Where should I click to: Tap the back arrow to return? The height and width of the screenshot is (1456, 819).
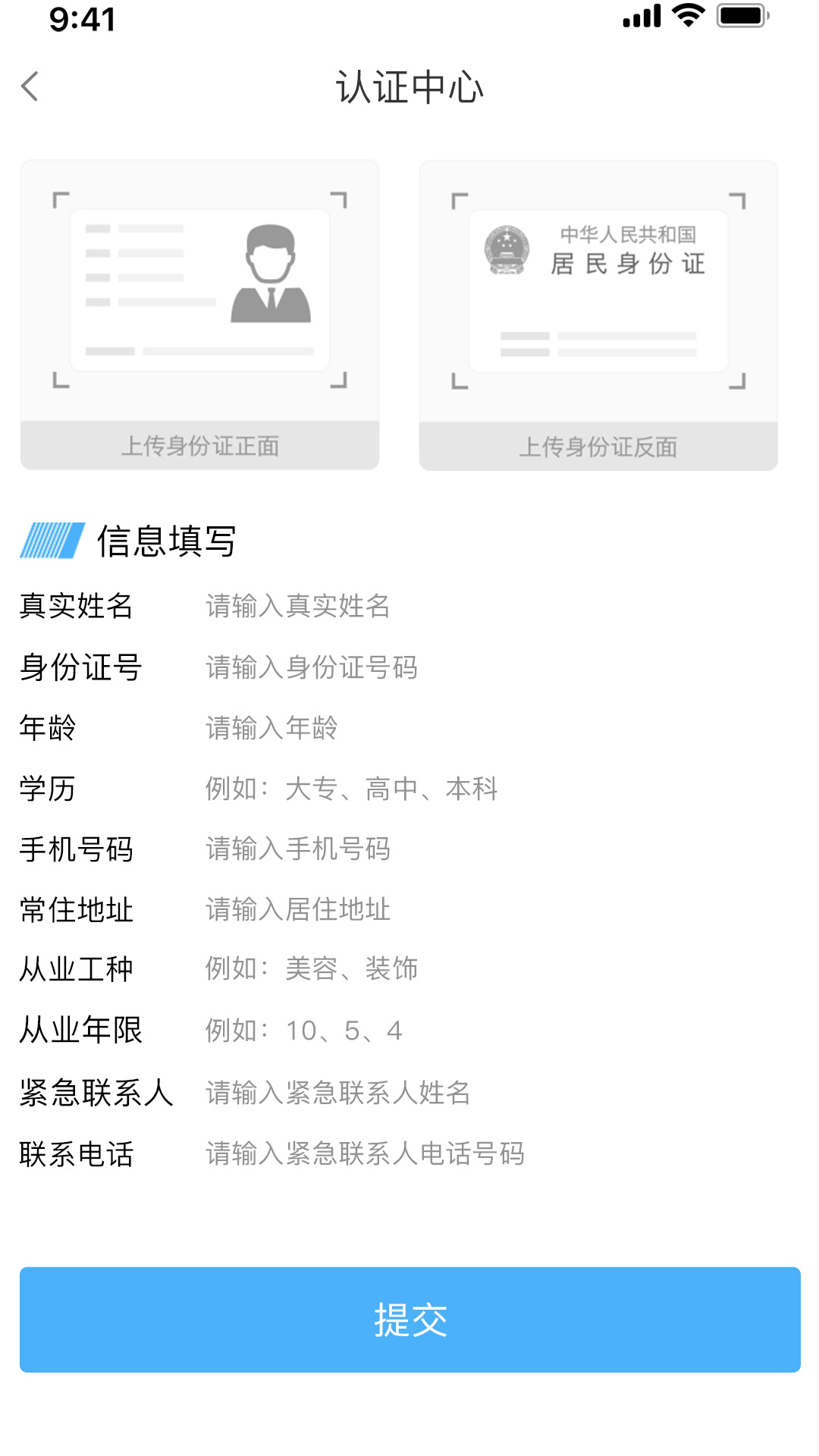(30, 87)
